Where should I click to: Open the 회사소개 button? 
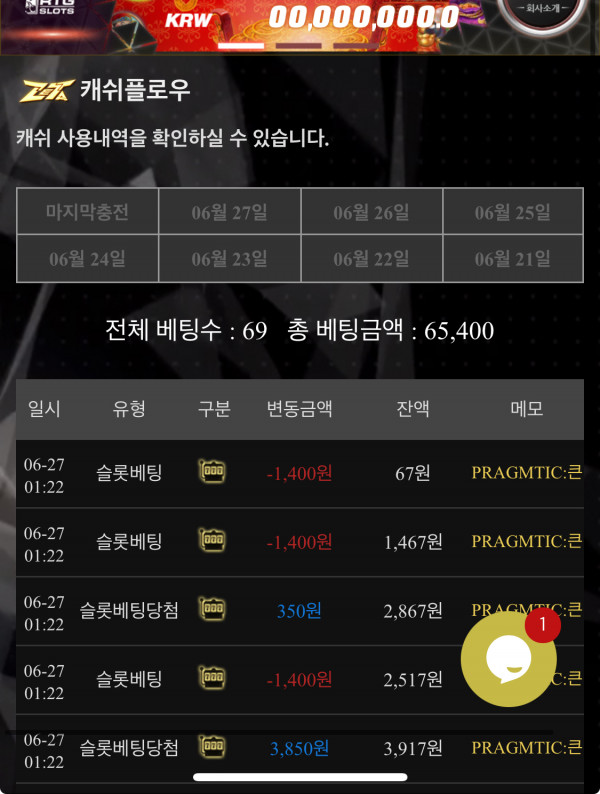(x=543, y=14)
